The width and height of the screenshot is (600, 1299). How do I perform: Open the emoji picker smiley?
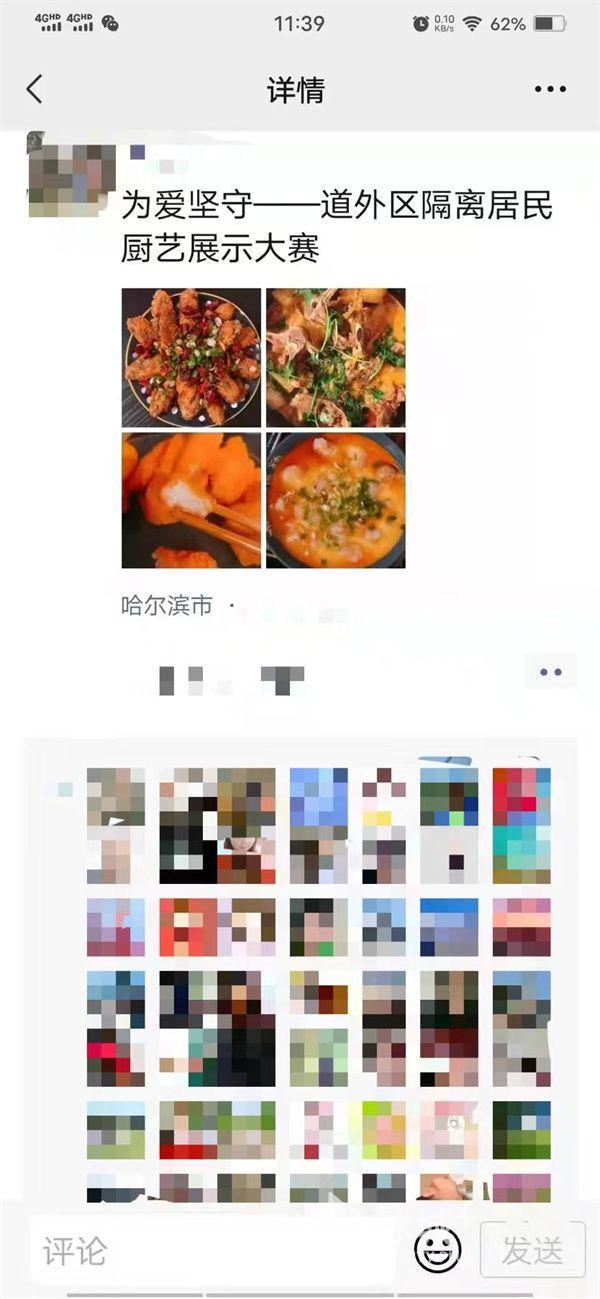tap(438, 1250)
